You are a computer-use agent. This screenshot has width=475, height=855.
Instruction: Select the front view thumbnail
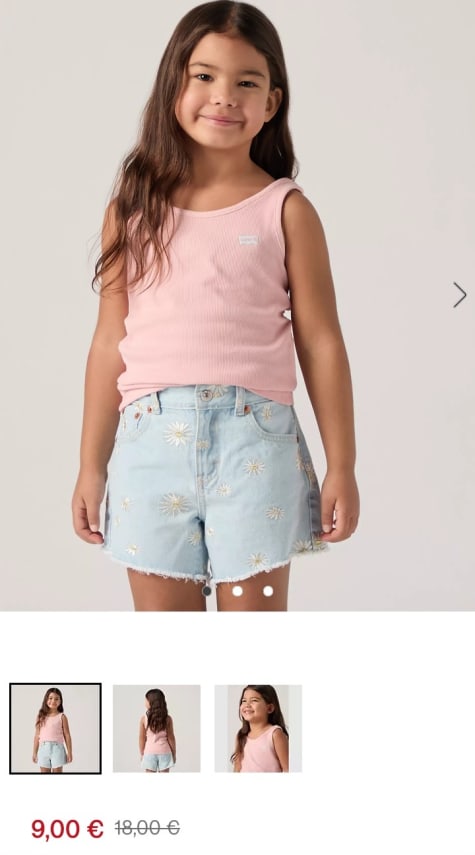(x=55, y=728)
